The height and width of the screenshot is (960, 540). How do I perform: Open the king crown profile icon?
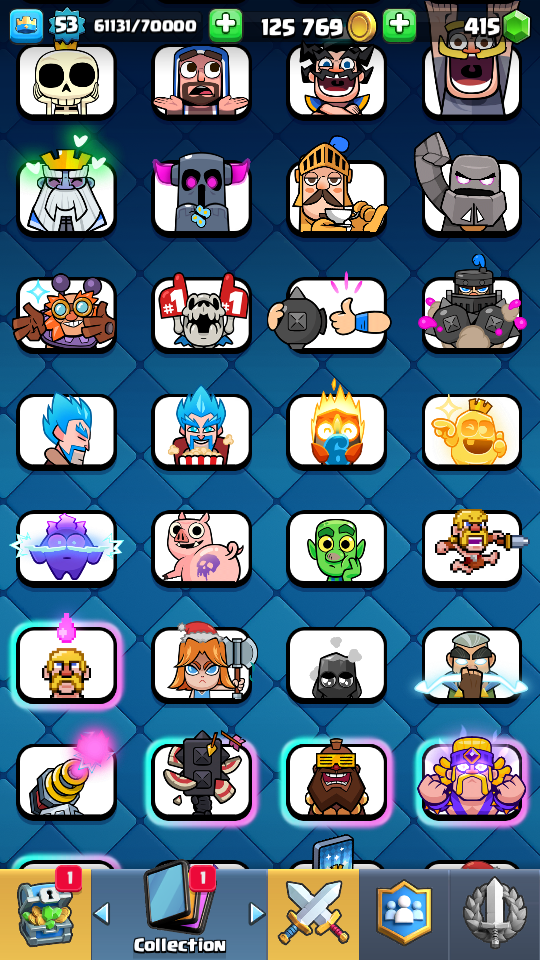(26, 26)
